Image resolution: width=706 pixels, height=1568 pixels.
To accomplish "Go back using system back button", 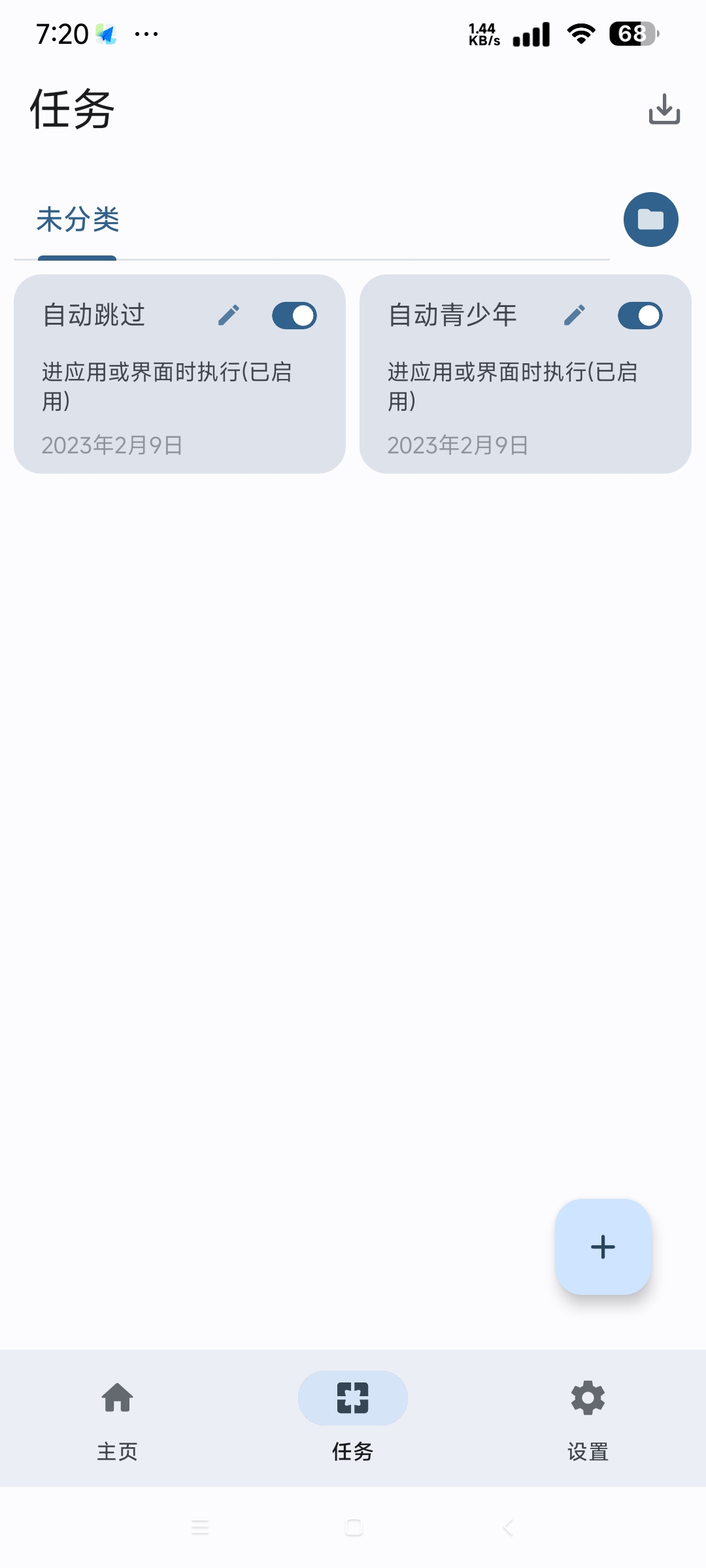I will point(508,1527).
